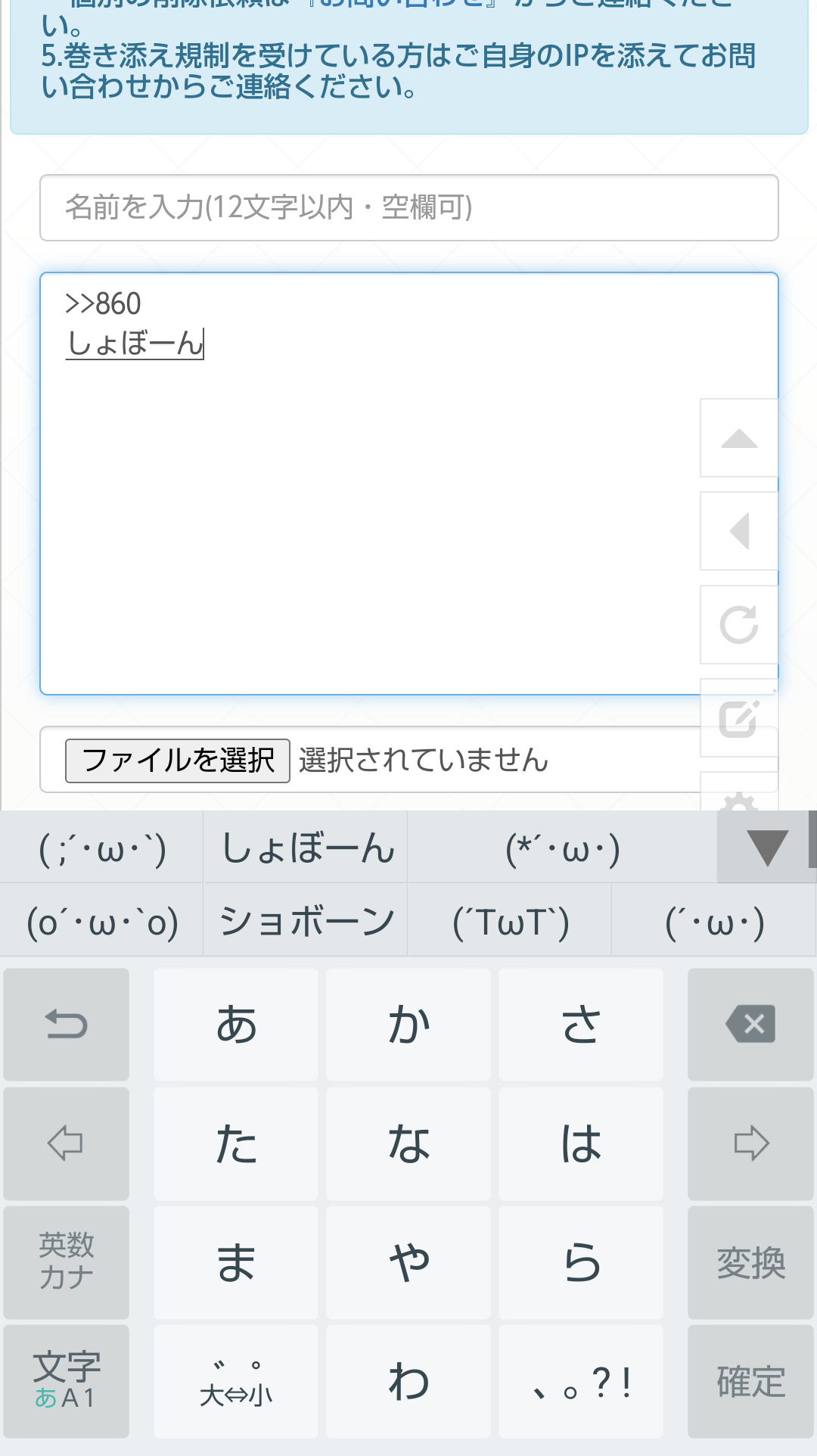Tap the 文字 あA1 mode key
Viewport: 817px width, 1456px height.
tap(67, 1382)
